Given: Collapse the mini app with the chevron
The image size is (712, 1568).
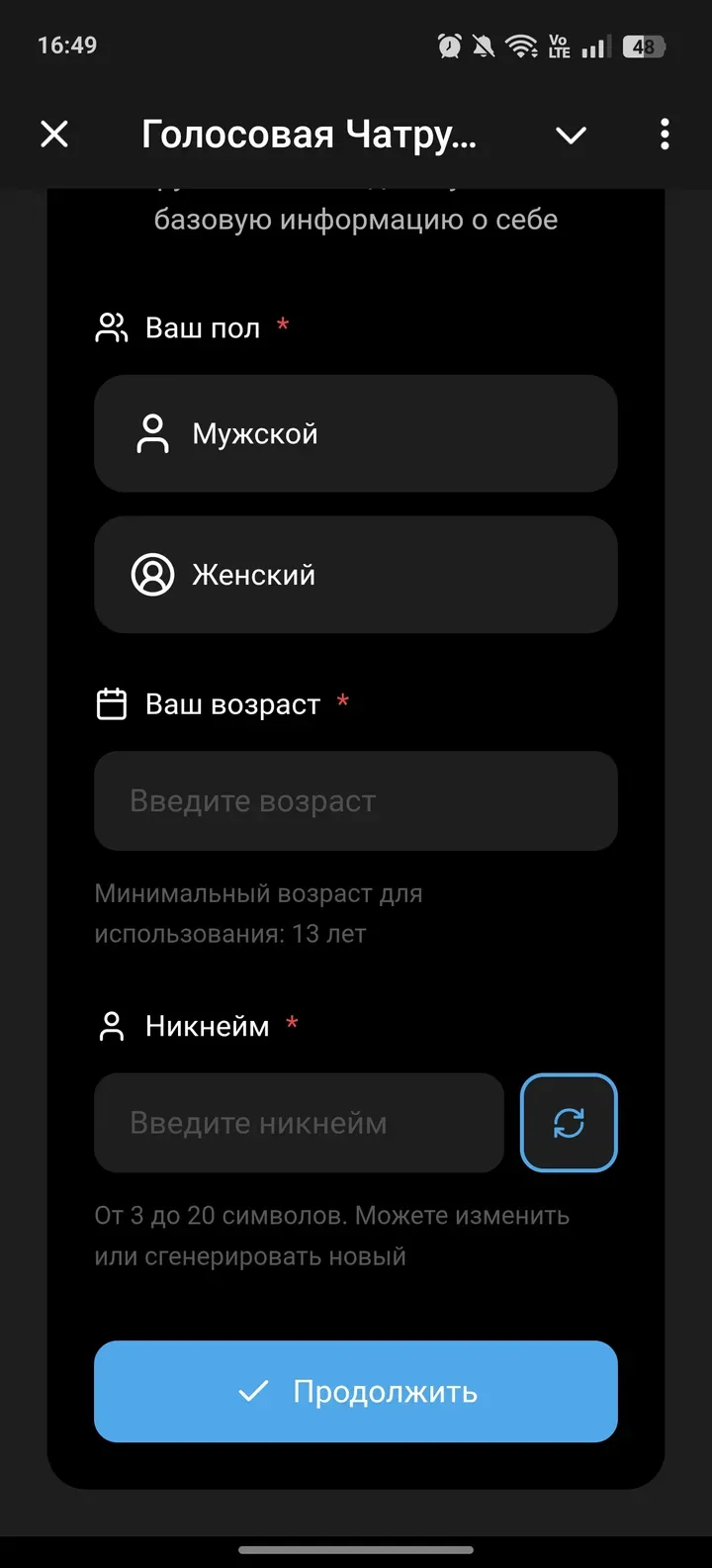Looking at the screenshot, I should [571, 135].
